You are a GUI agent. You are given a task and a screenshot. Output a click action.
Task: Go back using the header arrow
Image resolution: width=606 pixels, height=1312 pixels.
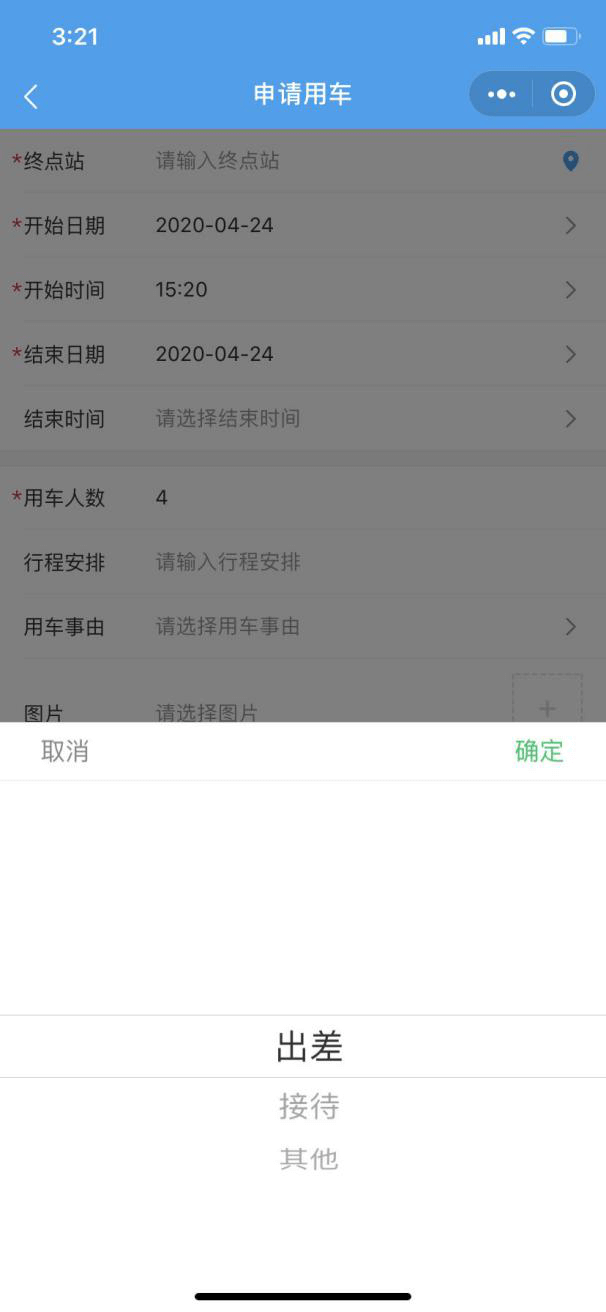click(31, 96)
